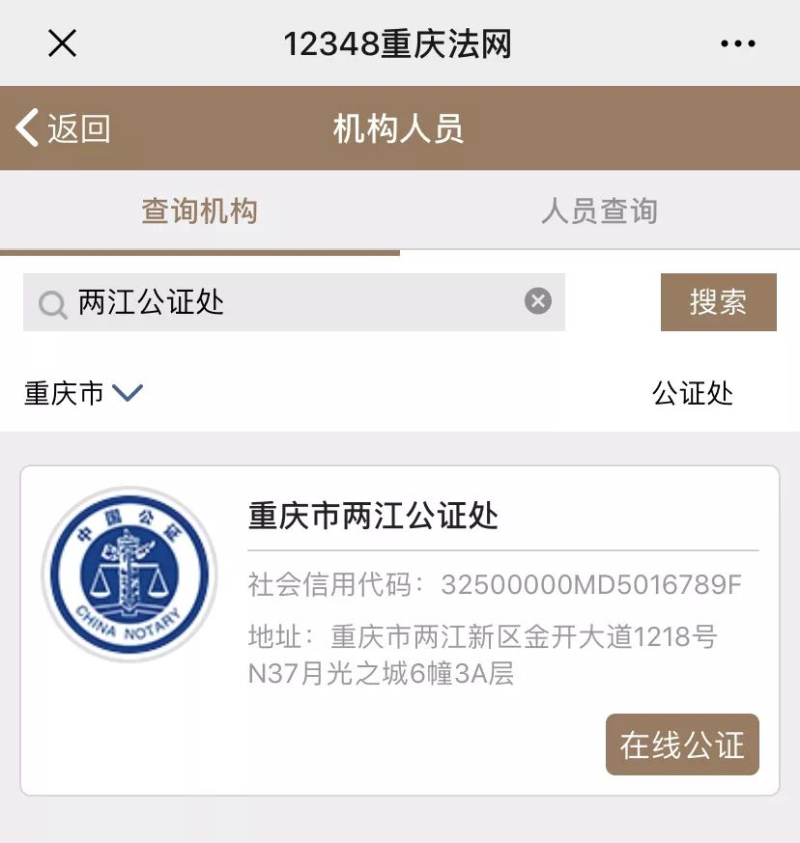
Task: Open the three-dot overflow menu
Action: click(738, 44)
